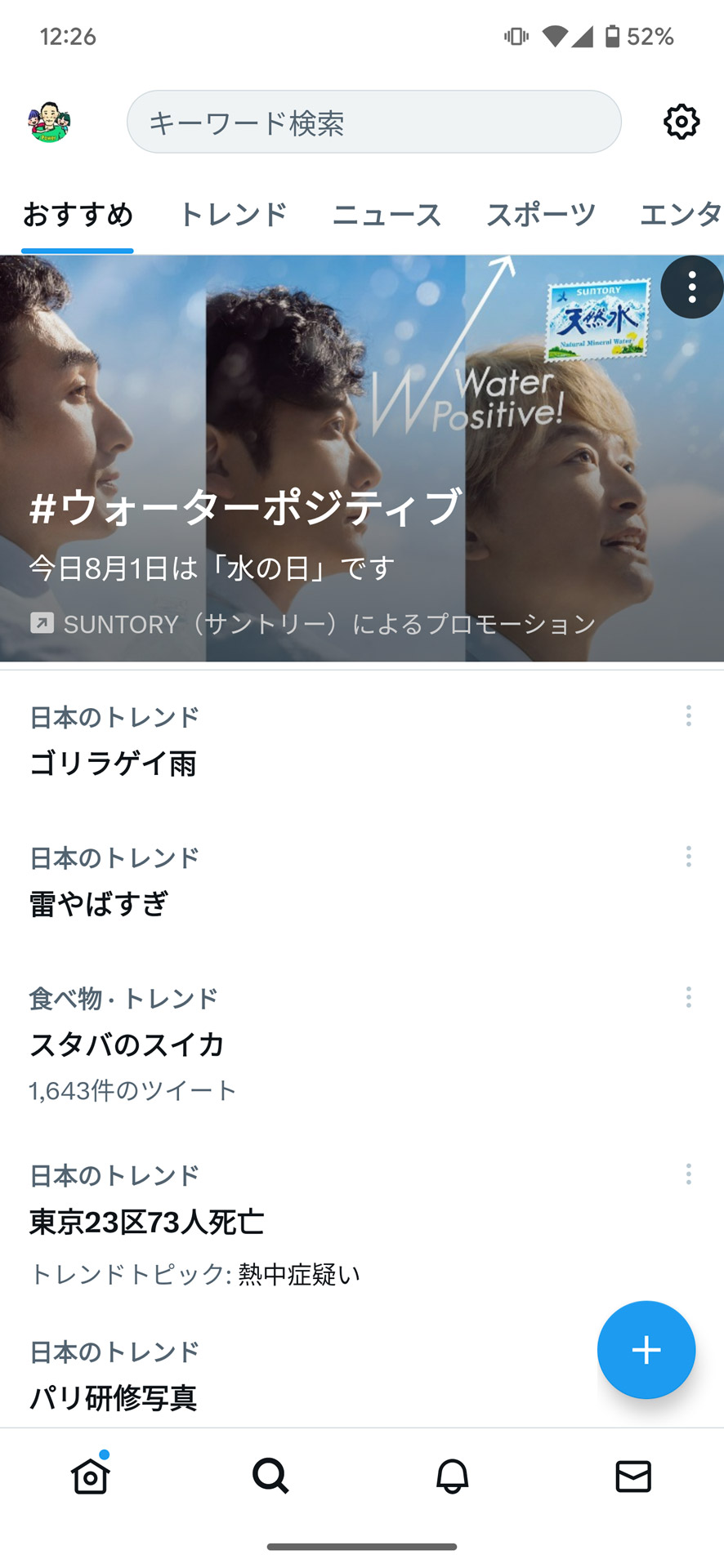Open overflow menu for 東京23区73人死亡 trend
This screenshot has height=1568, width=724.
point(689,1174)
